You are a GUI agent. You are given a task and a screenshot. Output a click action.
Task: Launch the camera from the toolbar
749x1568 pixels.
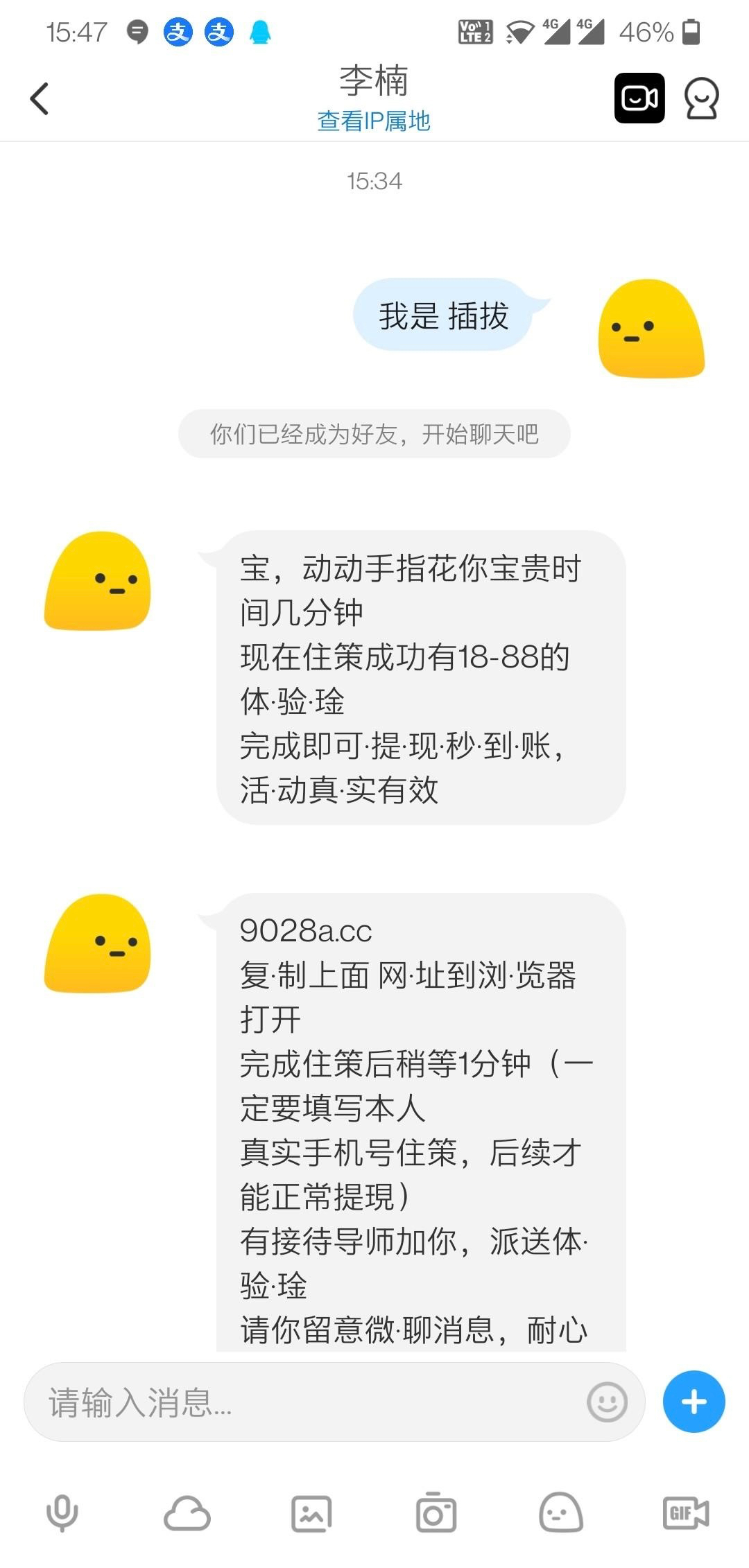pos(436,1513)
